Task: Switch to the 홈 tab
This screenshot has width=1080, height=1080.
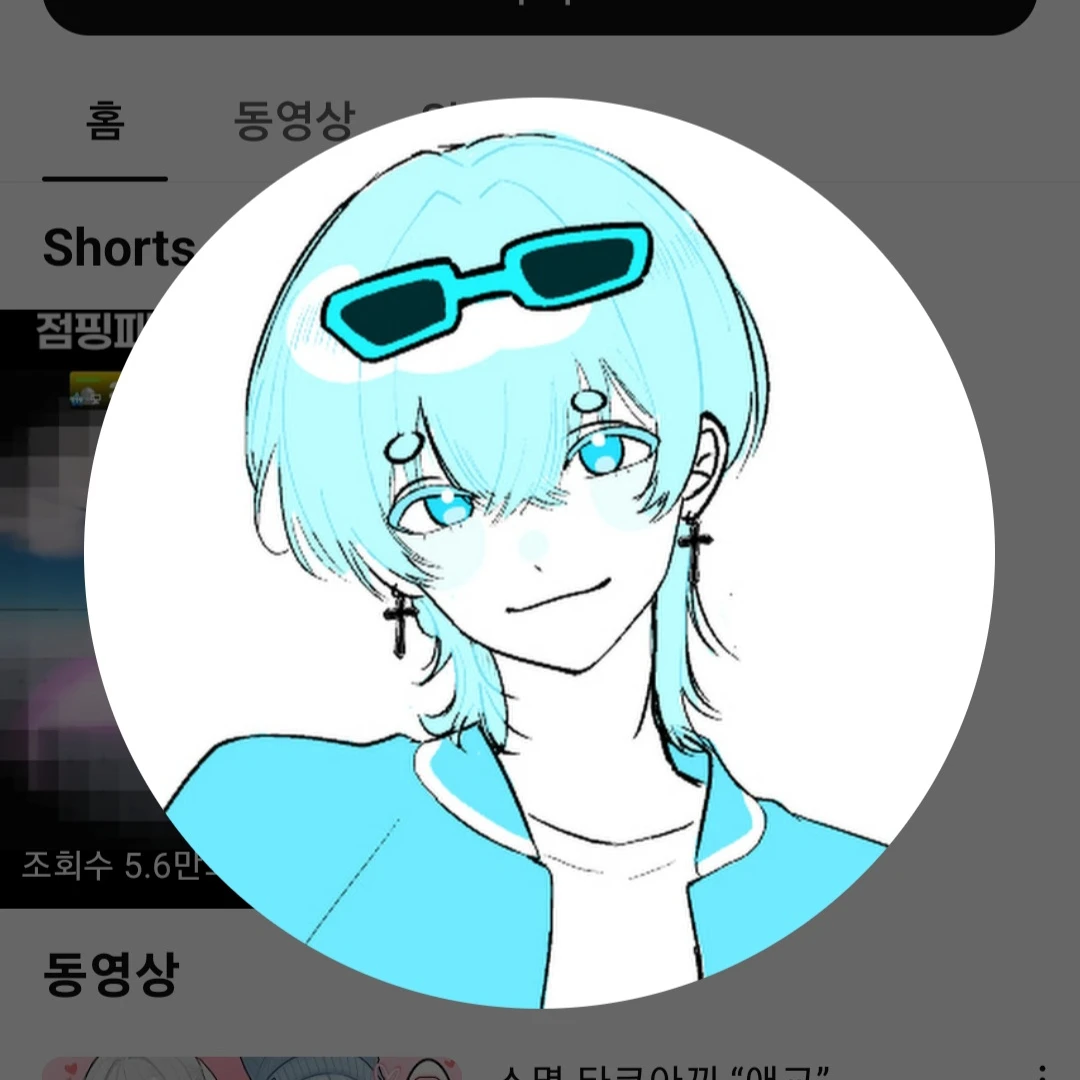Action: coord(105,124)
